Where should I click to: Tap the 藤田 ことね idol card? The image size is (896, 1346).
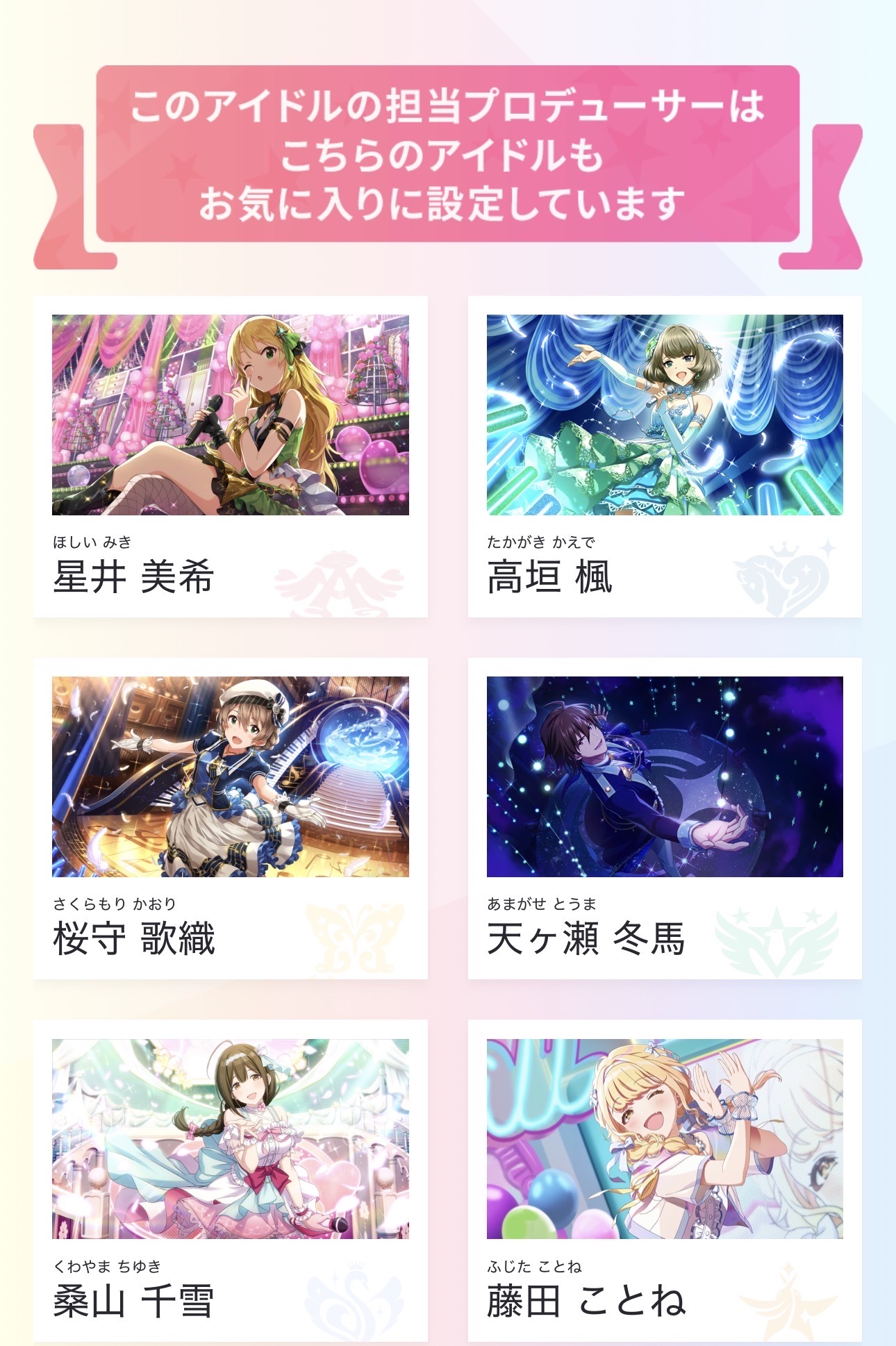[x=665, y=1180]
